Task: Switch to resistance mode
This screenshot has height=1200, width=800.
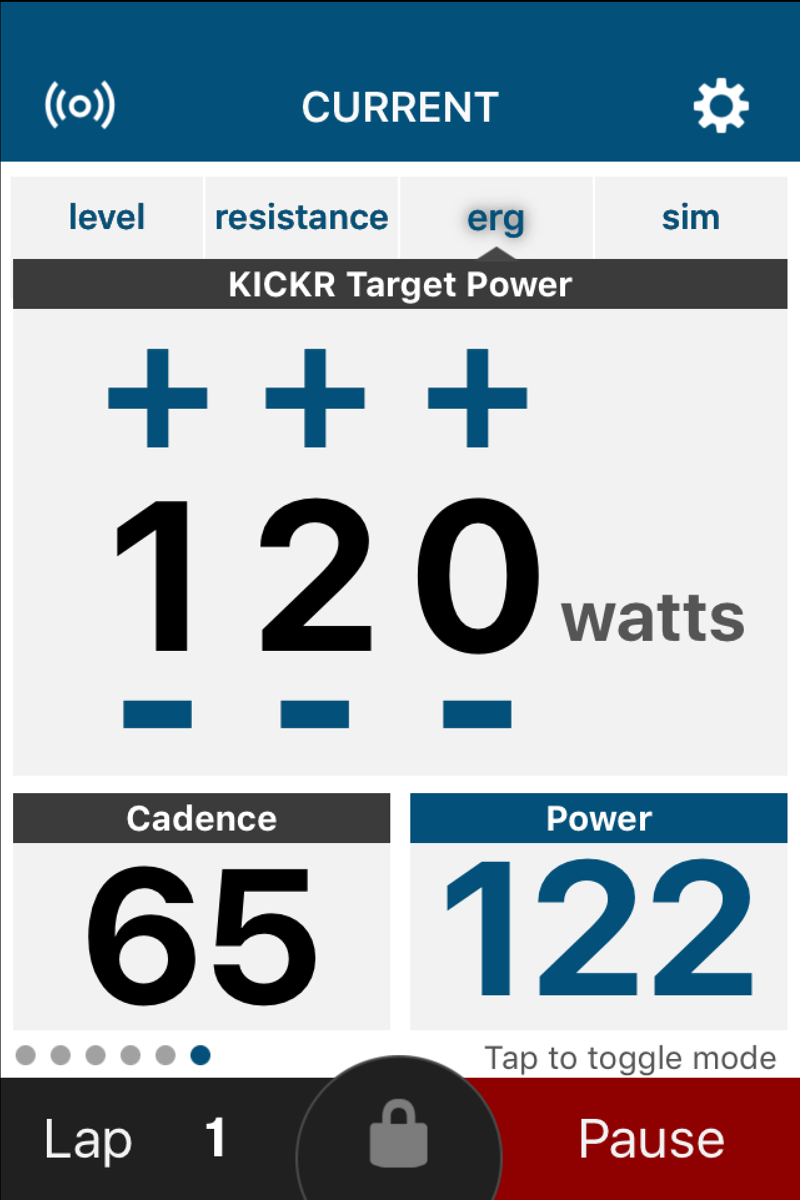Action: [x=301, y=217]
